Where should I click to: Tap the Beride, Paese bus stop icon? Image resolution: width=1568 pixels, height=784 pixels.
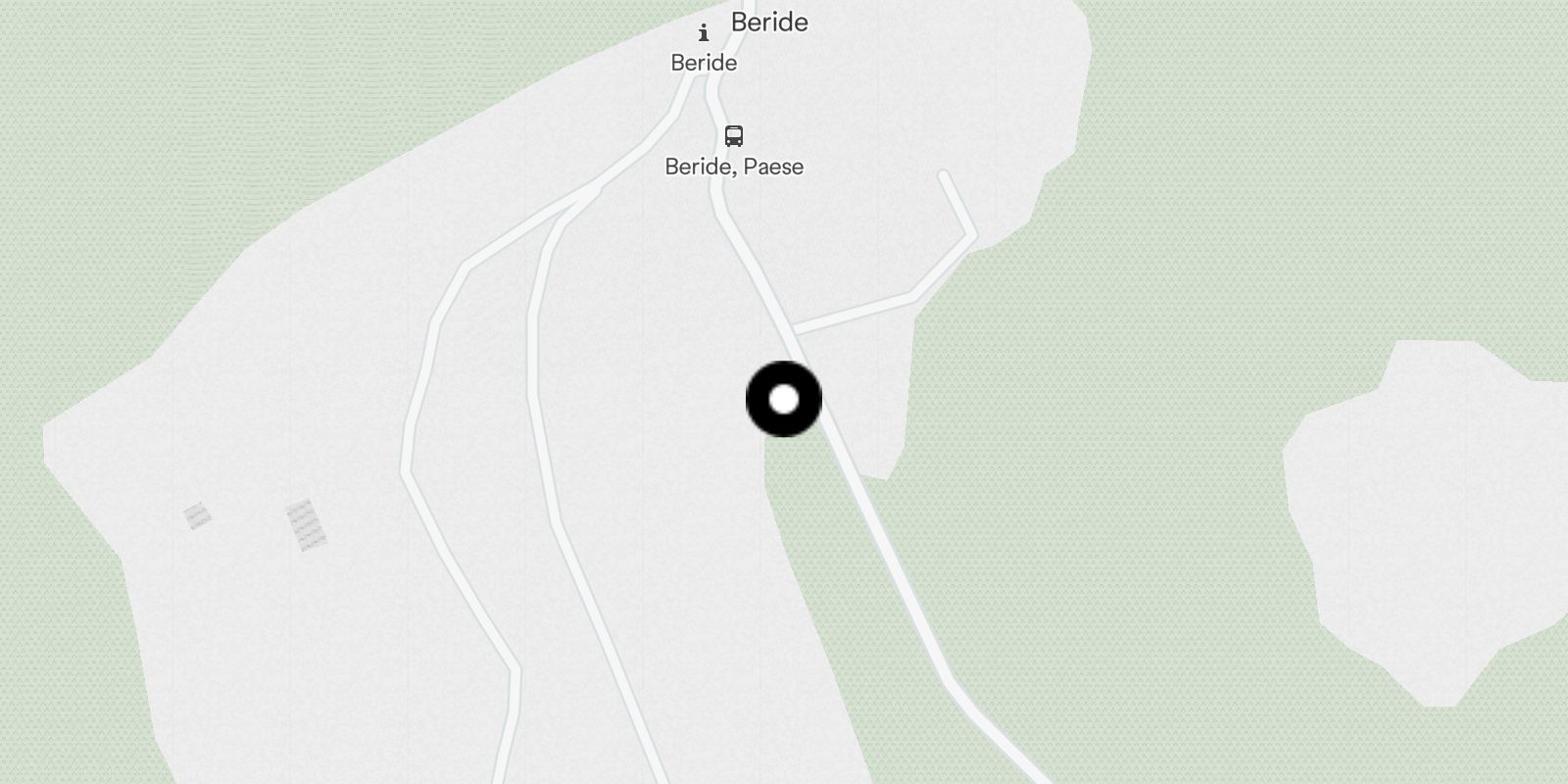(x=734, y=135)
